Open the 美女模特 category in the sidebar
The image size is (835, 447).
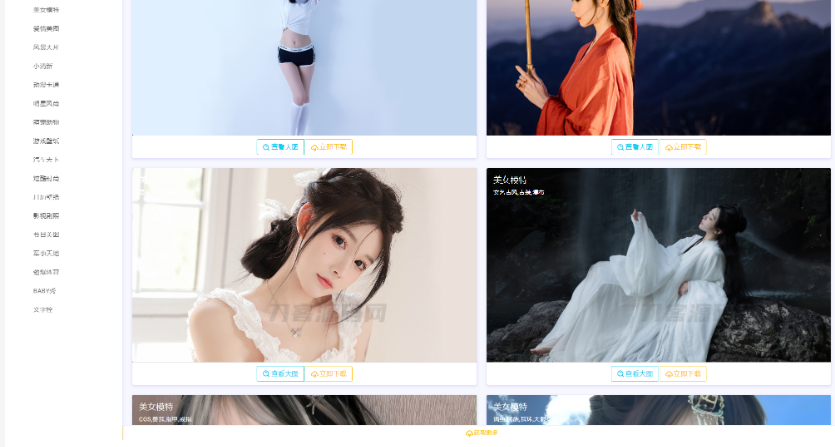tap(46, 10)
